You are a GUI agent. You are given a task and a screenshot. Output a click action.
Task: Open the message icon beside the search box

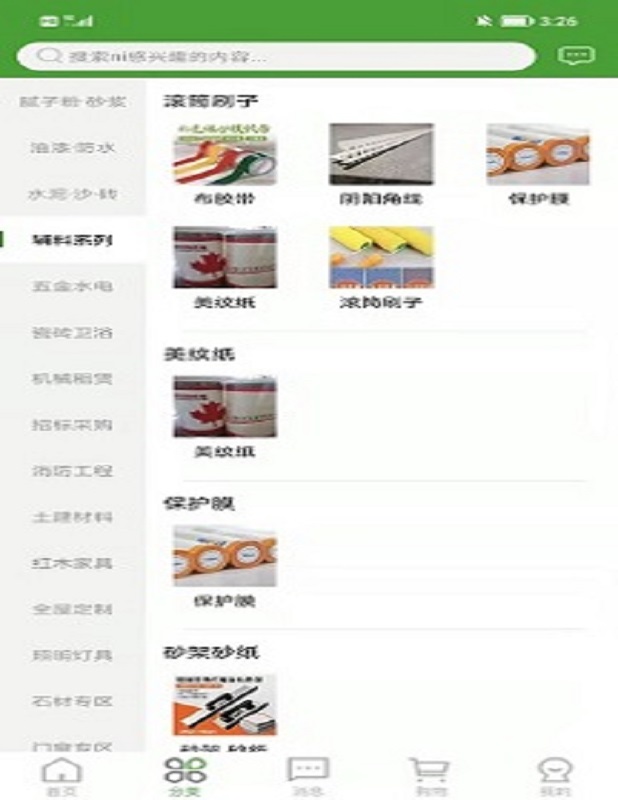(574, 56)
